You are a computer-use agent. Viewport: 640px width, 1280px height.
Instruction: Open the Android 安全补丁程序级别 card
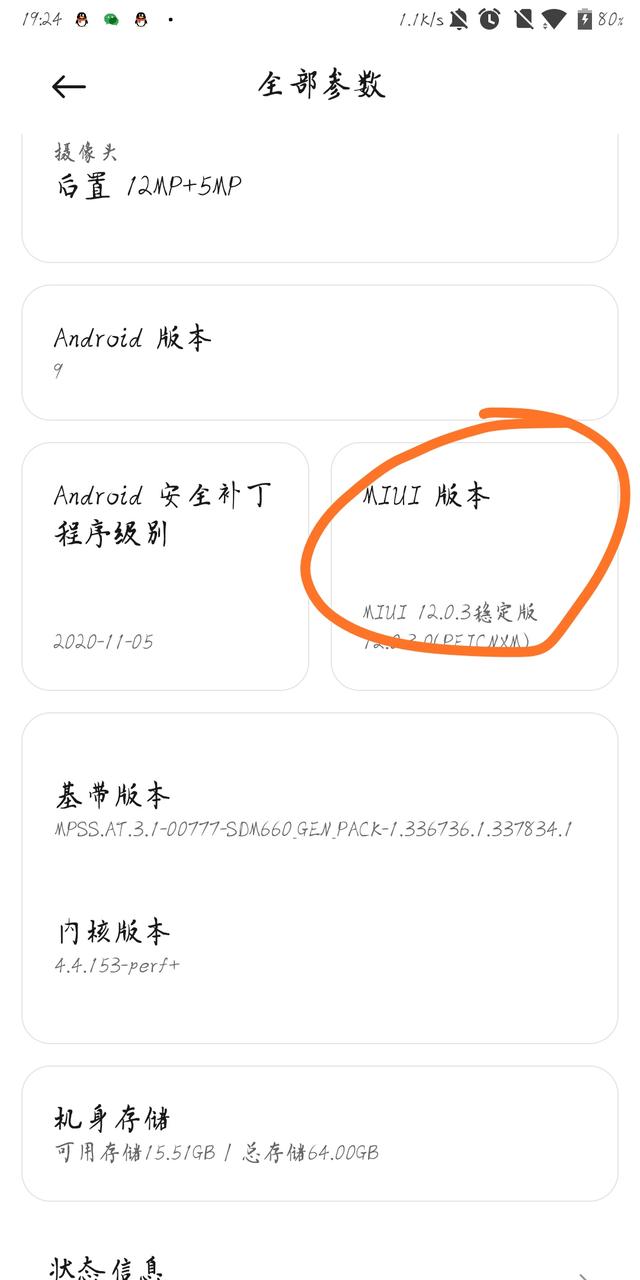click(x=165, y=566)
